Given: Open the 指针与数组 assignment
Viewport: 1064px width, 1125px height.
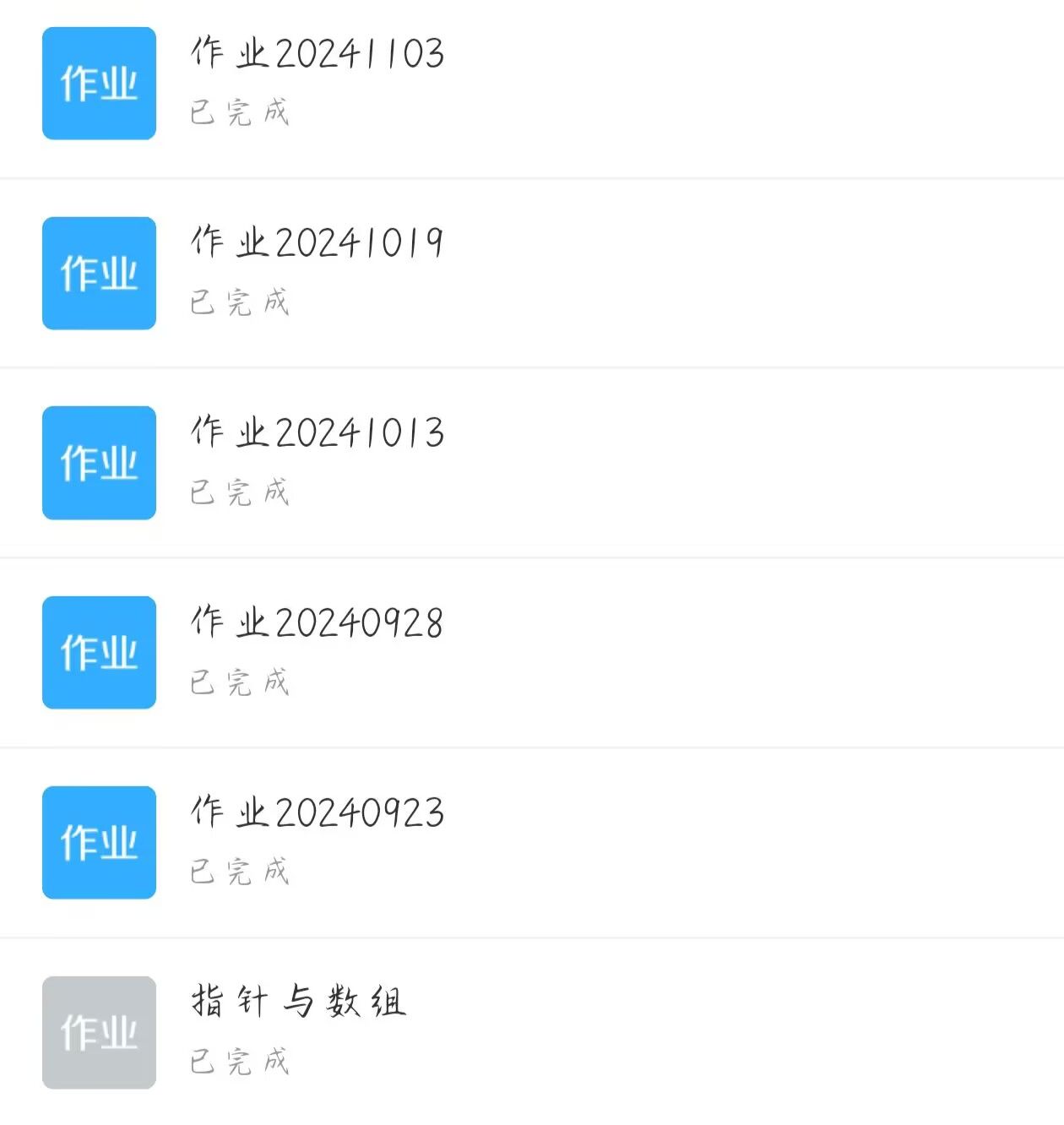Looking at the screenshot, I should pos(299,1003).
